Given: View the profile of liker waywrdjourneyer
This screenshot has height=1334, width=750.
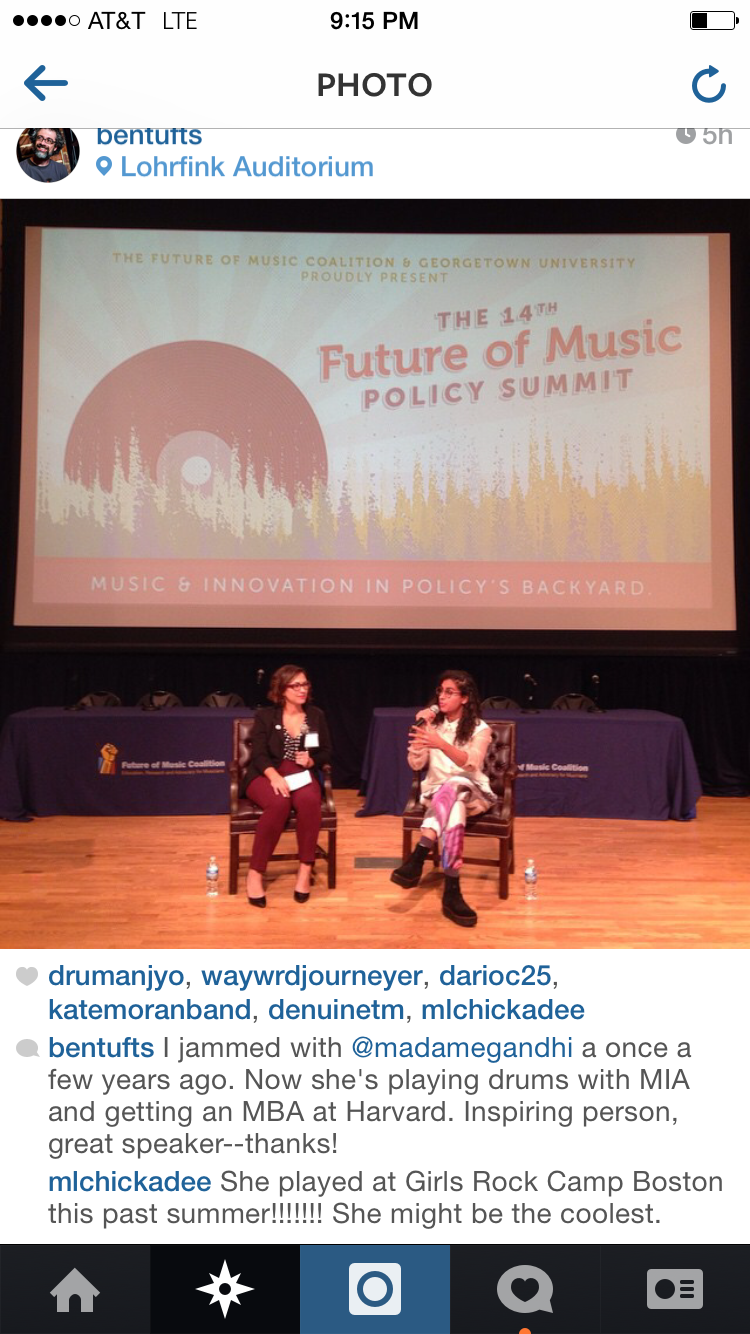Looking at the screenshot, I should click(x=312, y=975).
